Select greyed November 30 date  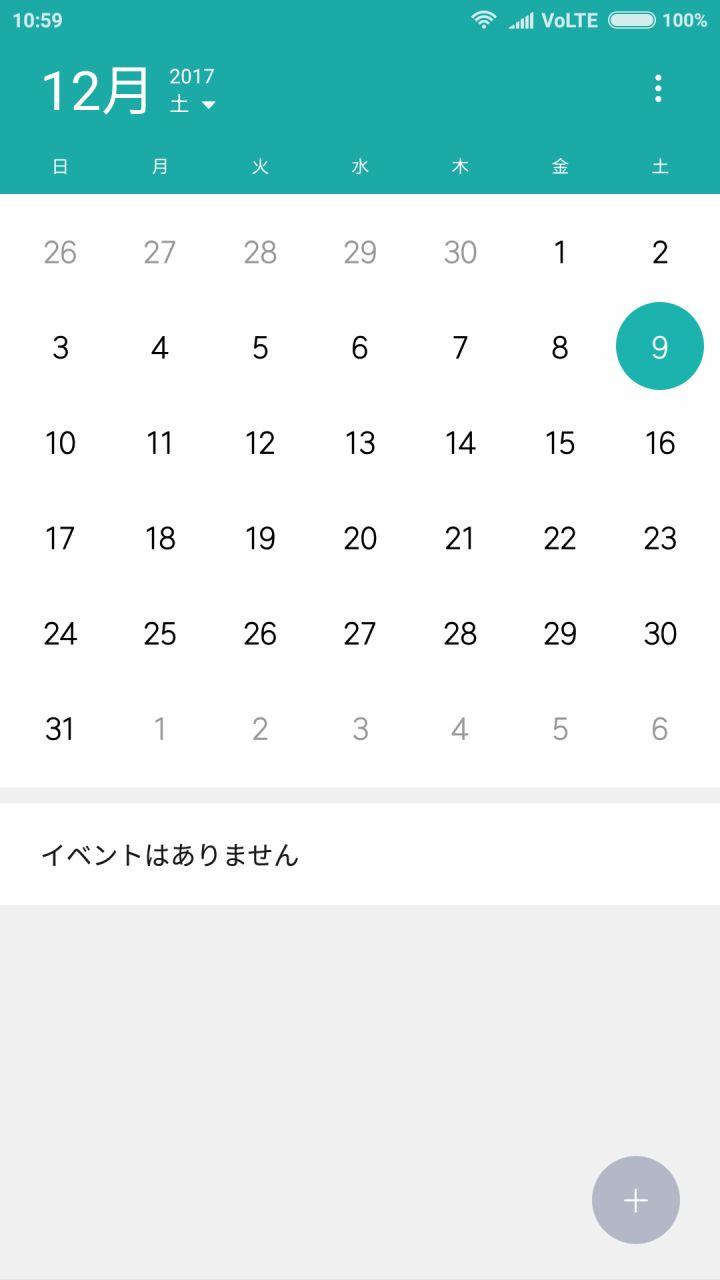(460, 252)
